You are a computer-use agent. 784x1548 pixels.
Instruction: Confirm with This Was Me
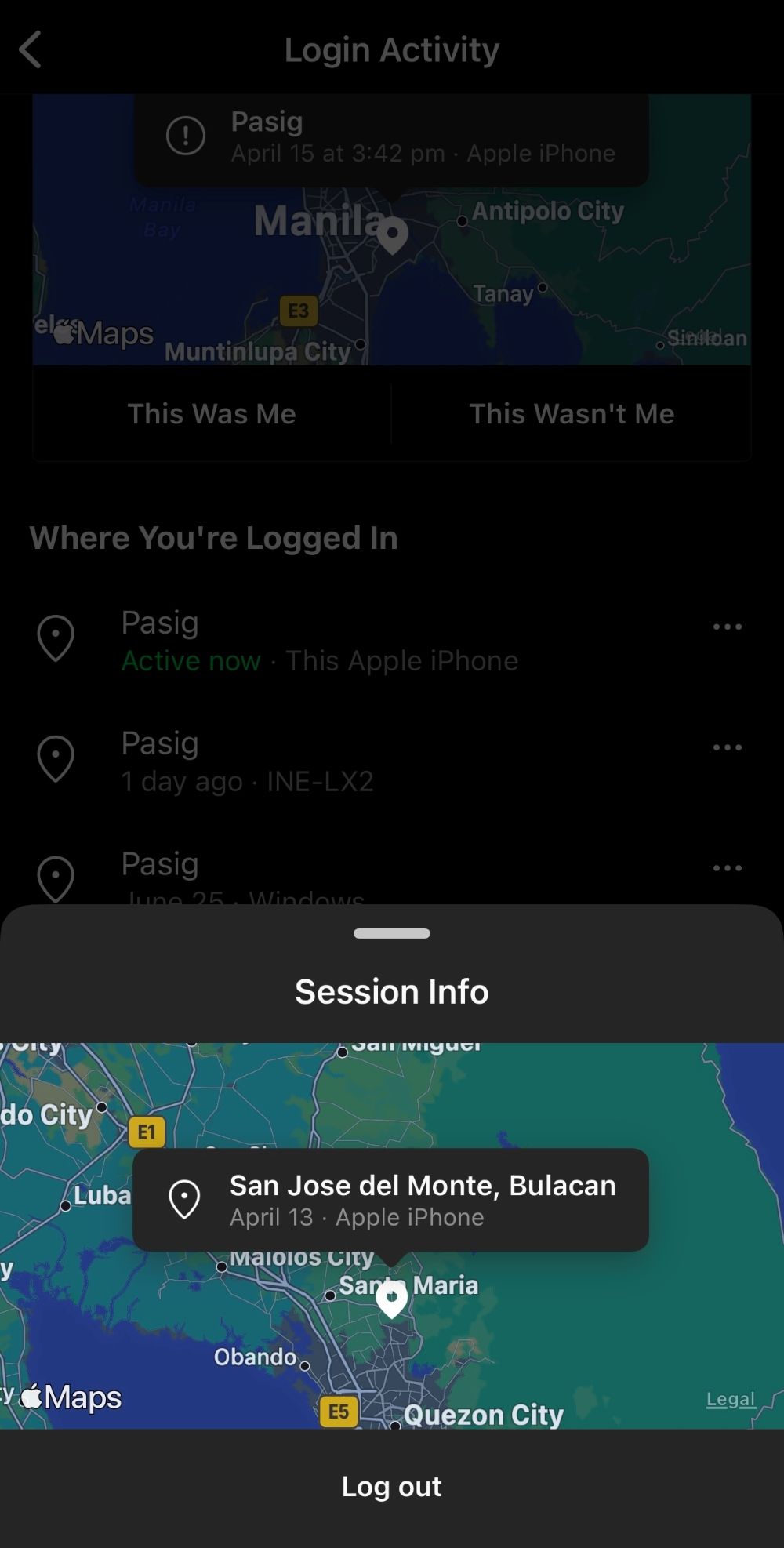tap(212, 413)
